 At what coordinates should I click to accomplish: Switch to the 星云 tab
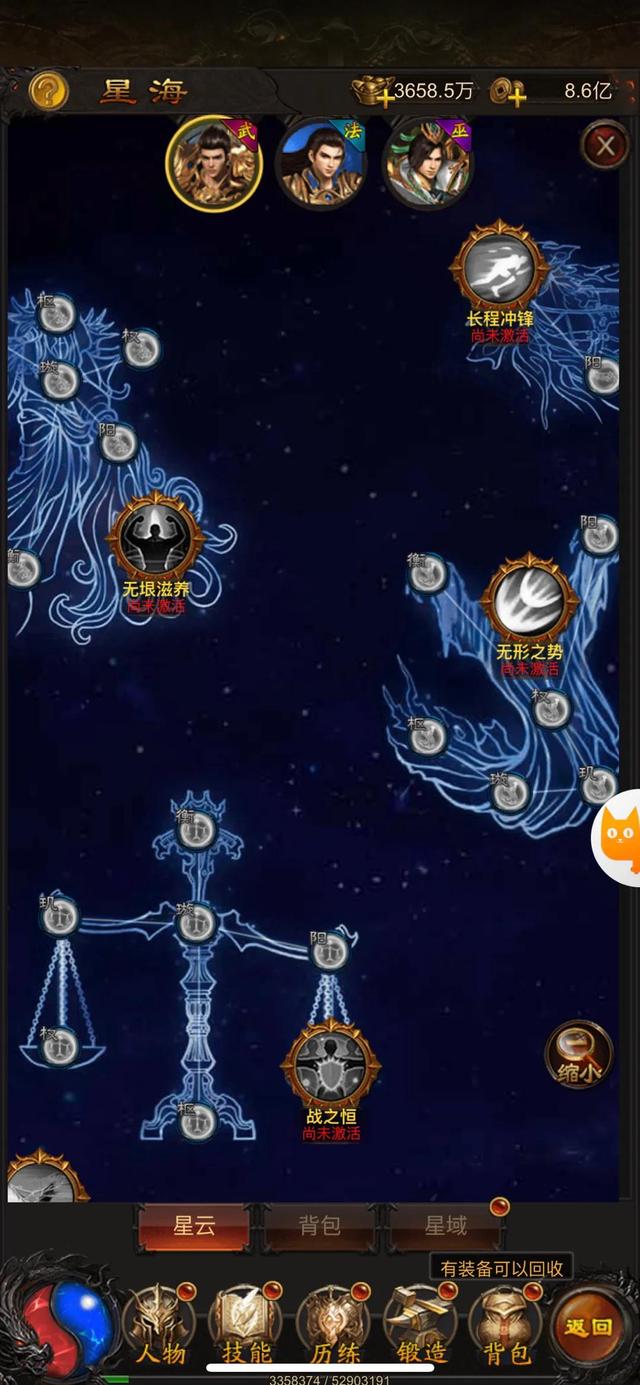(195, 1226)
